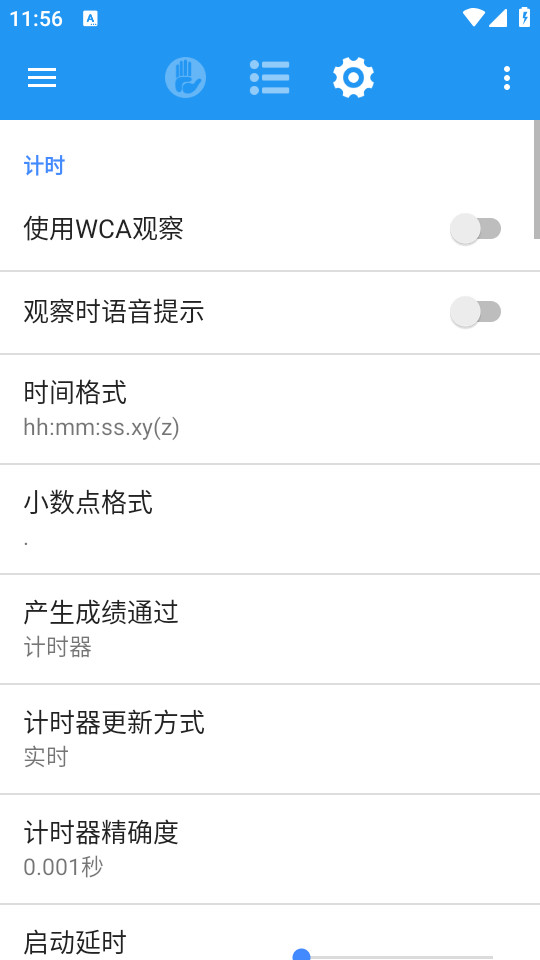540x960 pixels.
Task: Switch to the results list tab
Action: click(x=269, y=78)
